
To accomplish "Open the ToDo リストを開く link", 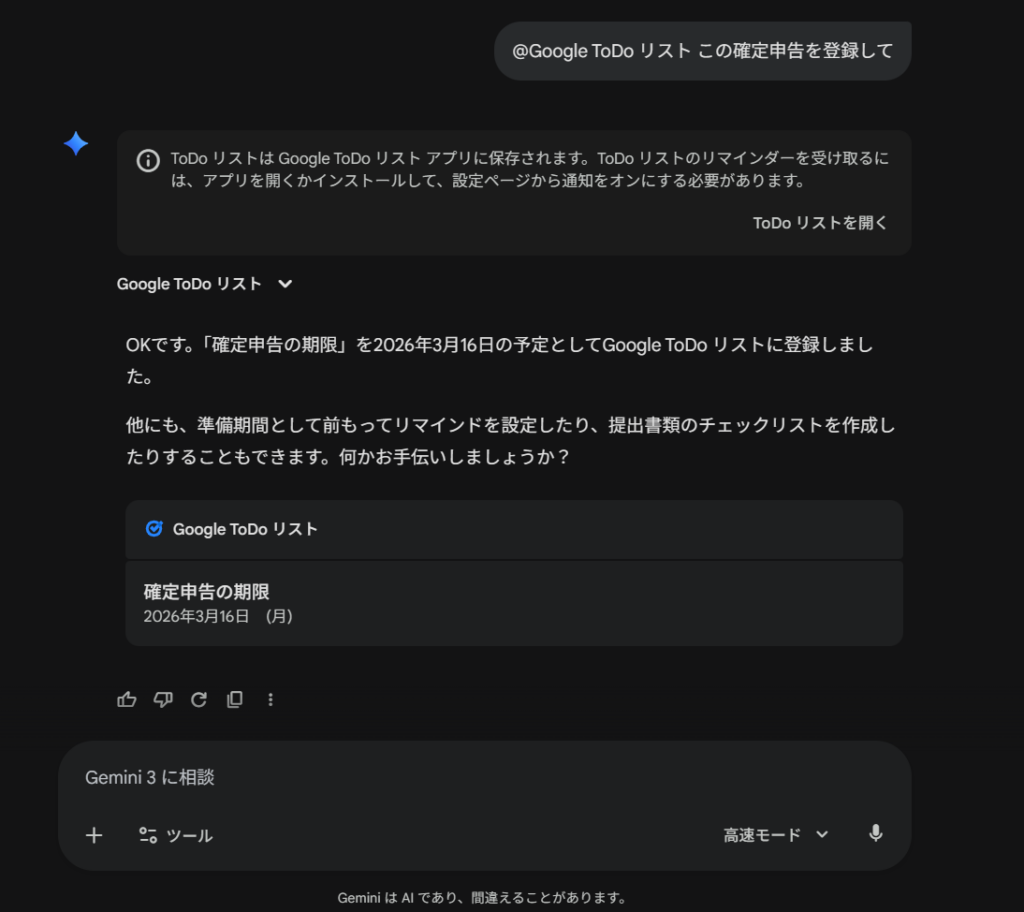I will click(x=820, y=223).
